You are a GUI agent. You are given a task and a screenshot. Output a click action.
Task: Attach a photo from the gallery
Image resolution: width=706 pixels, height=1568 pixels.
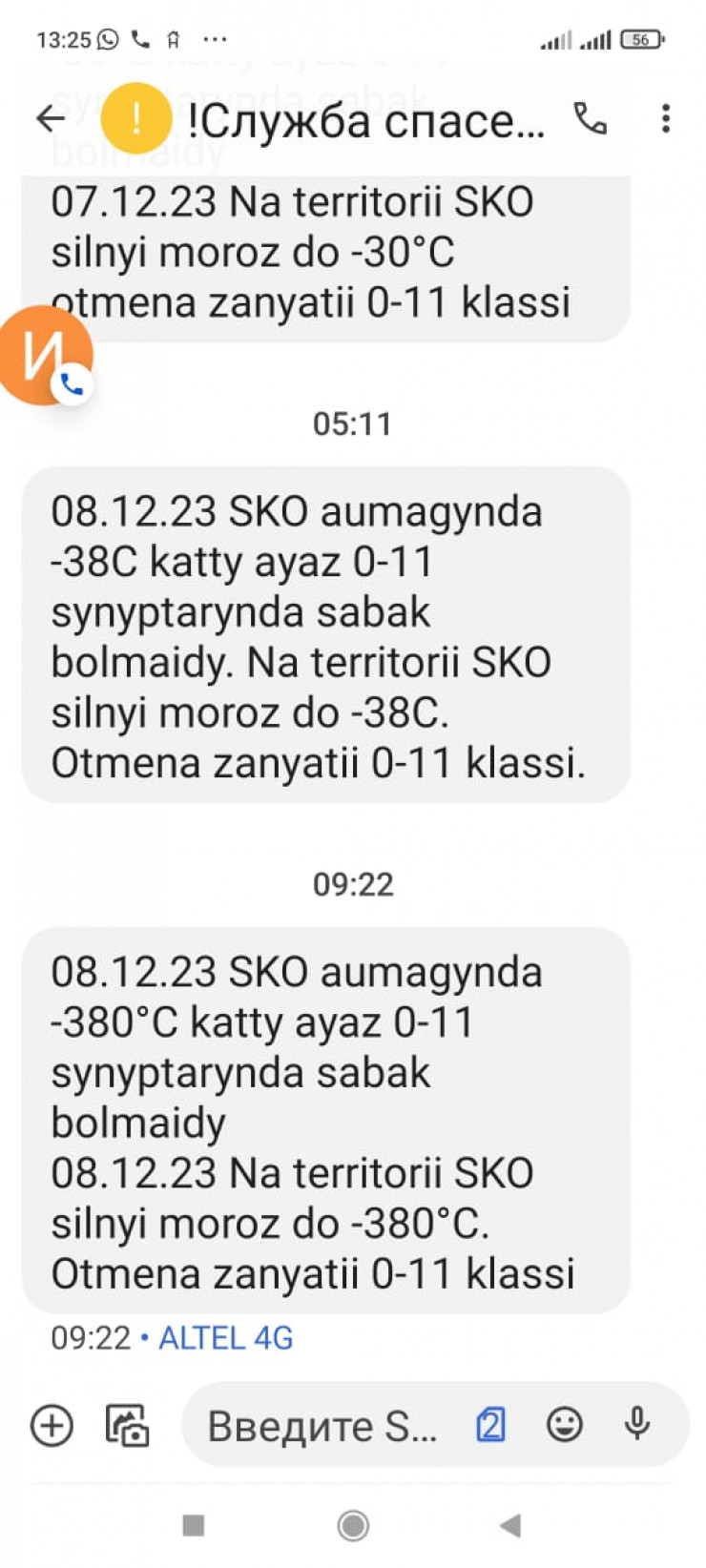coord(127,1426)
